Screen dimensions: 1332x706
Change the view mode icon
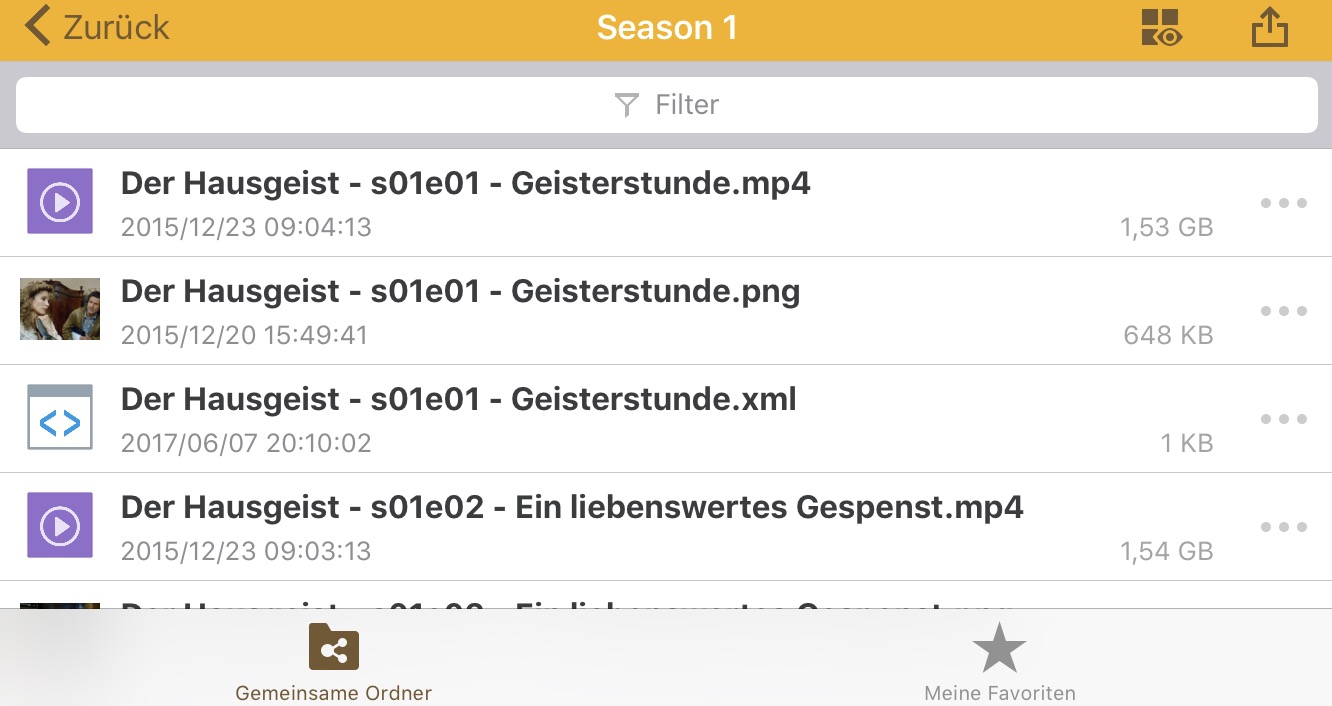click(x=1161, y=27)
